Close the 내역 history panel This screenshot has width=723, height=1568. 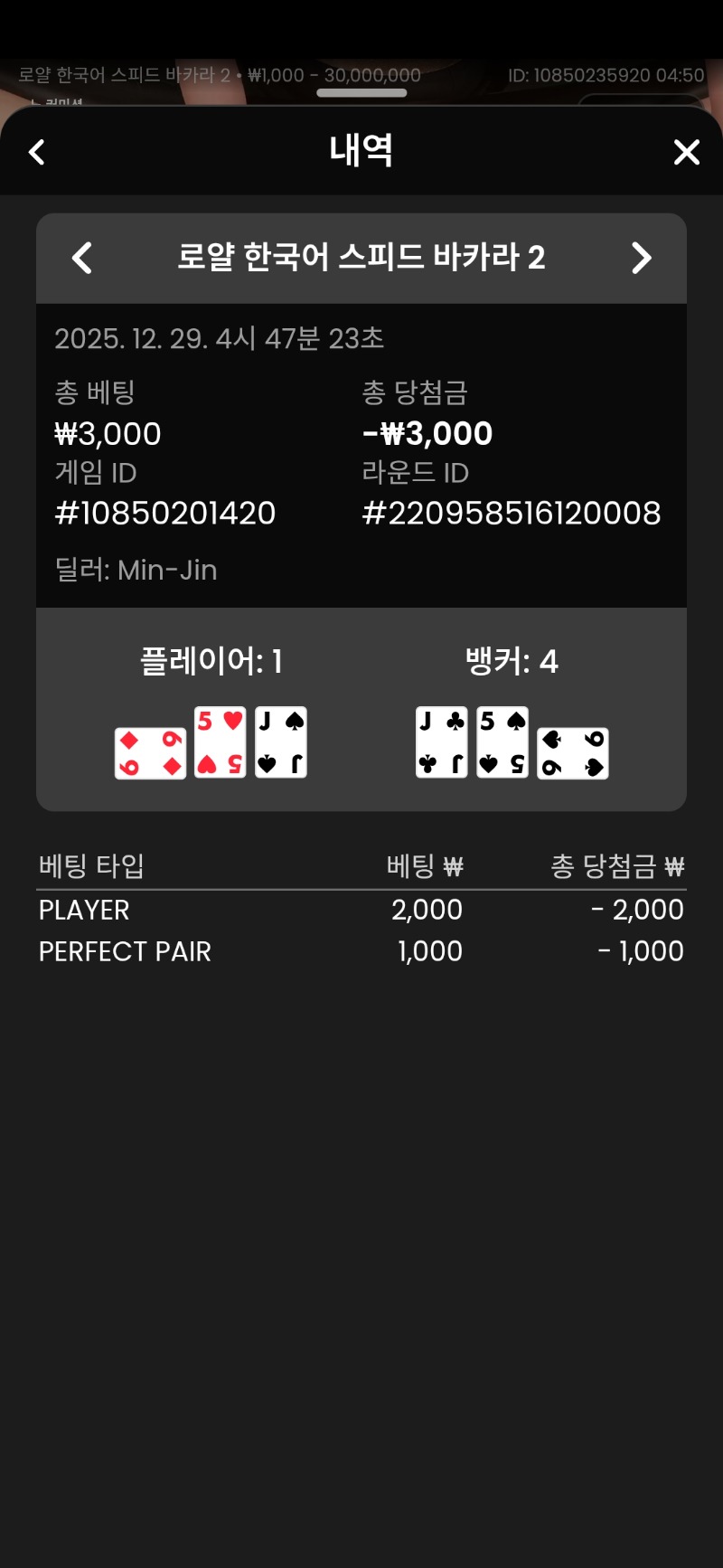point(687,152)
